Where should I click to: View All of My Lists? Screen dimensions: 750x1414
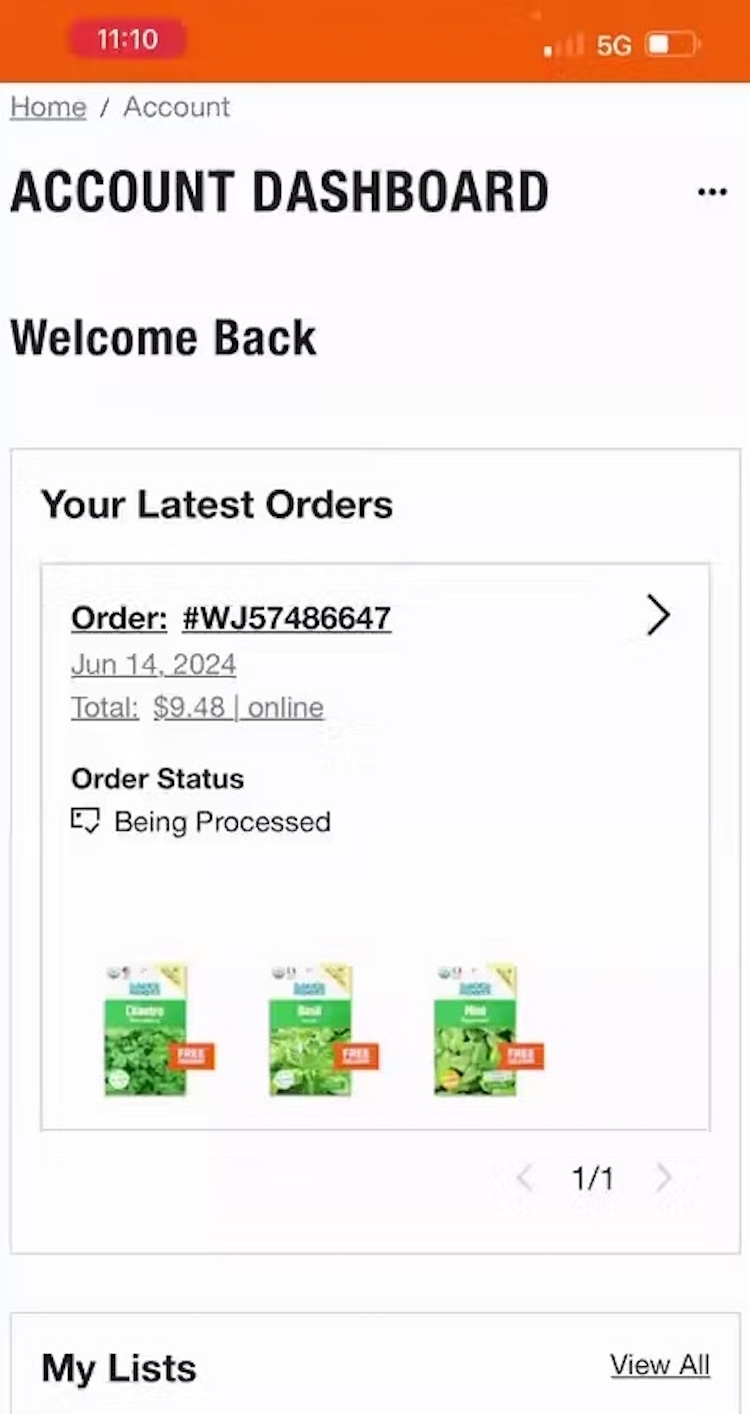point(660,1365)
